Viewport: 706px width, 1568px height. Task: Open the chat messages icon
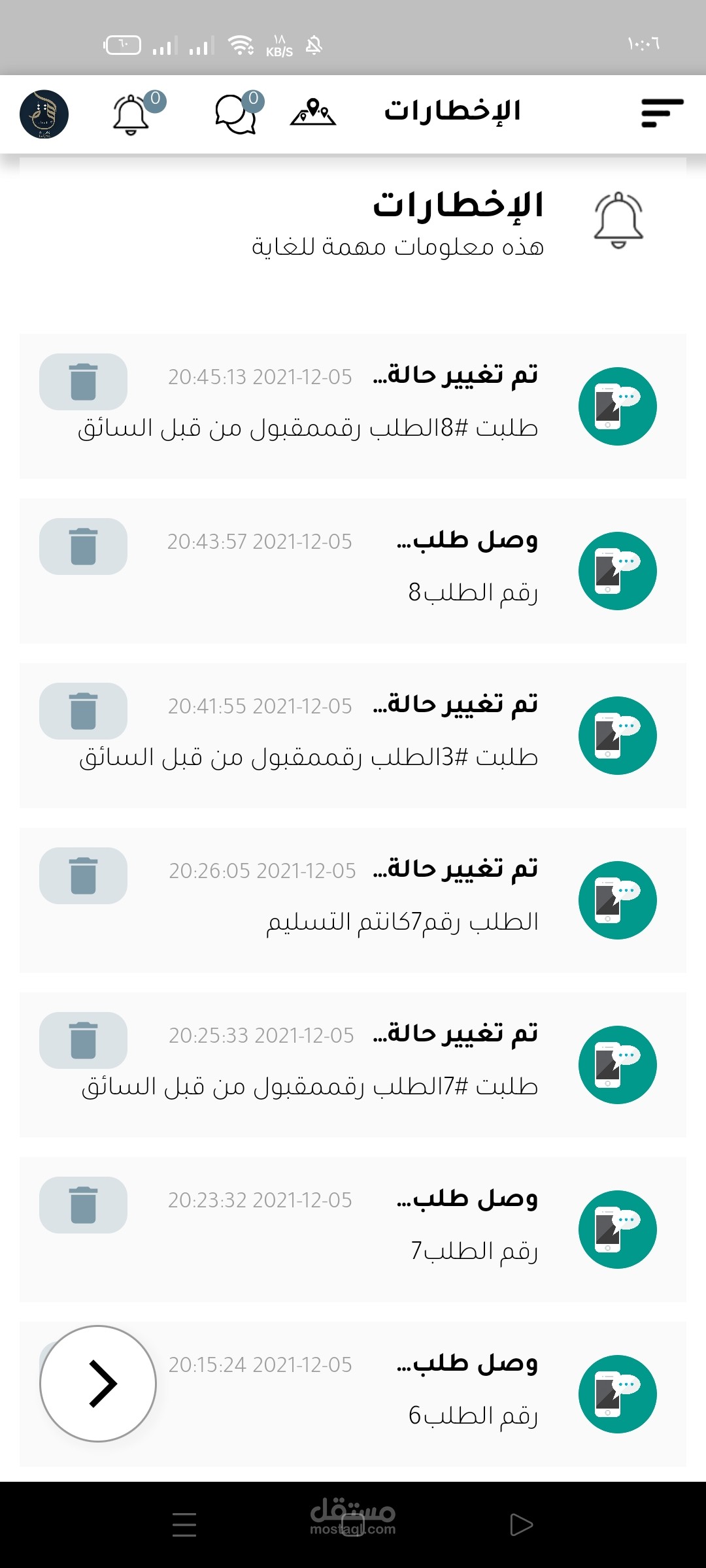pos(237,114)
